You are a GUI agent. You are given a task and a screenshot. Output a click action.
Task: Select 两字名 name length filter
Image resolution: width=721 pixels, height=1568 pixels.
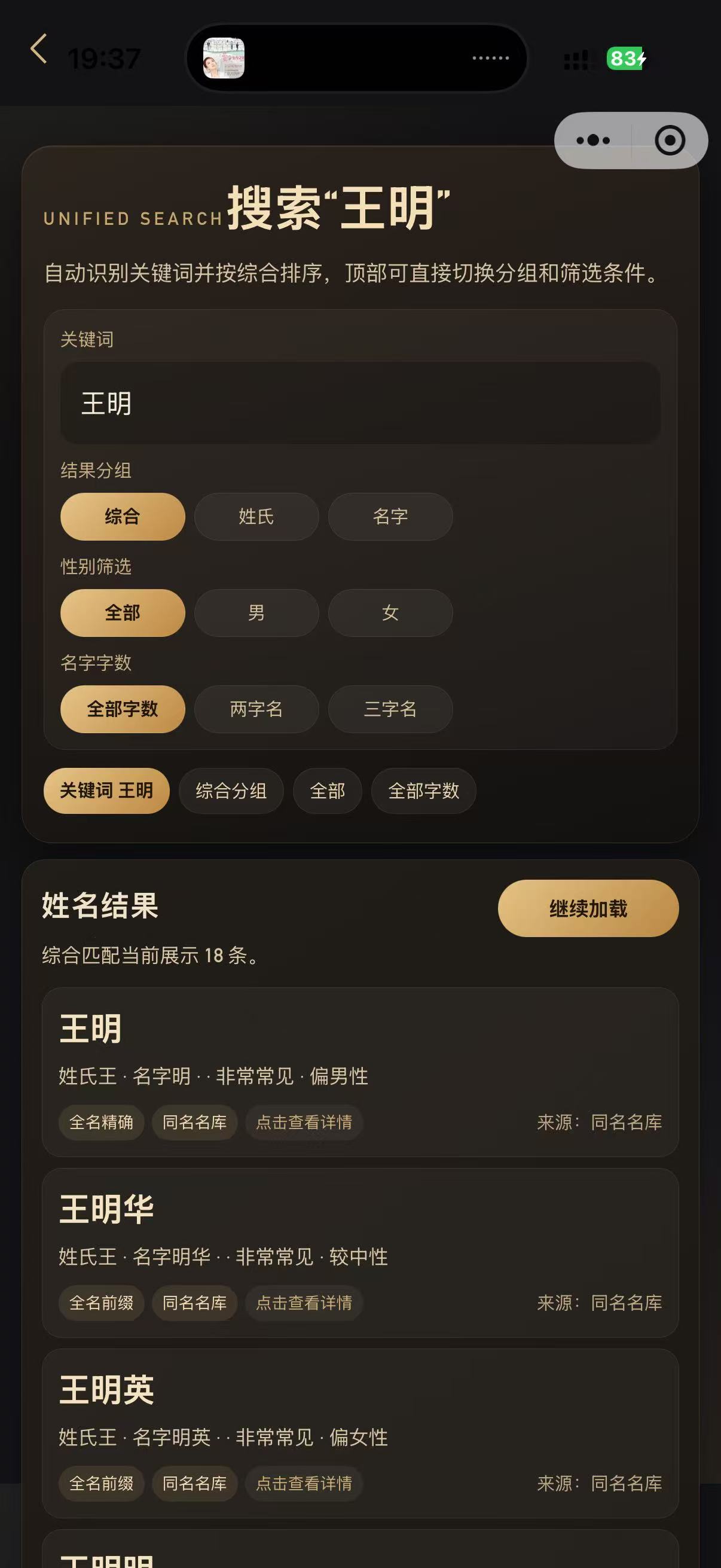(x=255, y=709)
